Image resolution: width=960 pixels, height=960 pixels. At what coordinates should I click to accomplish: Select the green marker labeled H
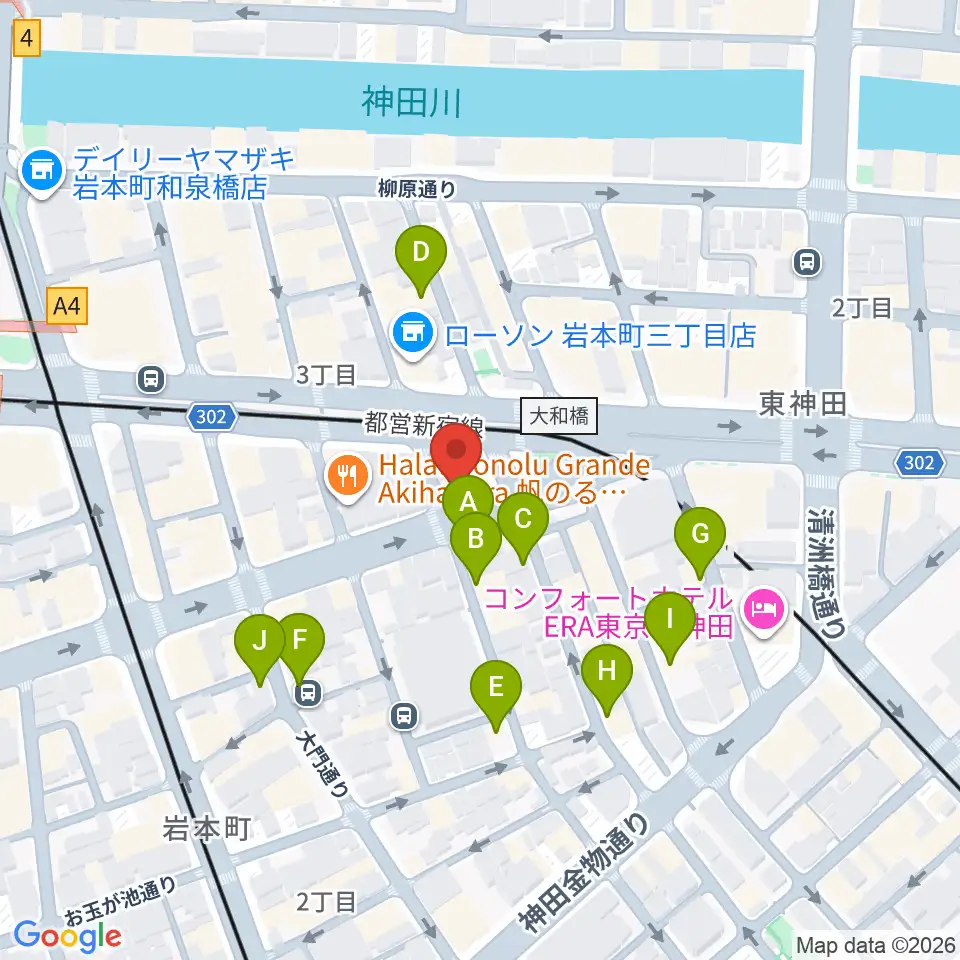click(607, 678)
